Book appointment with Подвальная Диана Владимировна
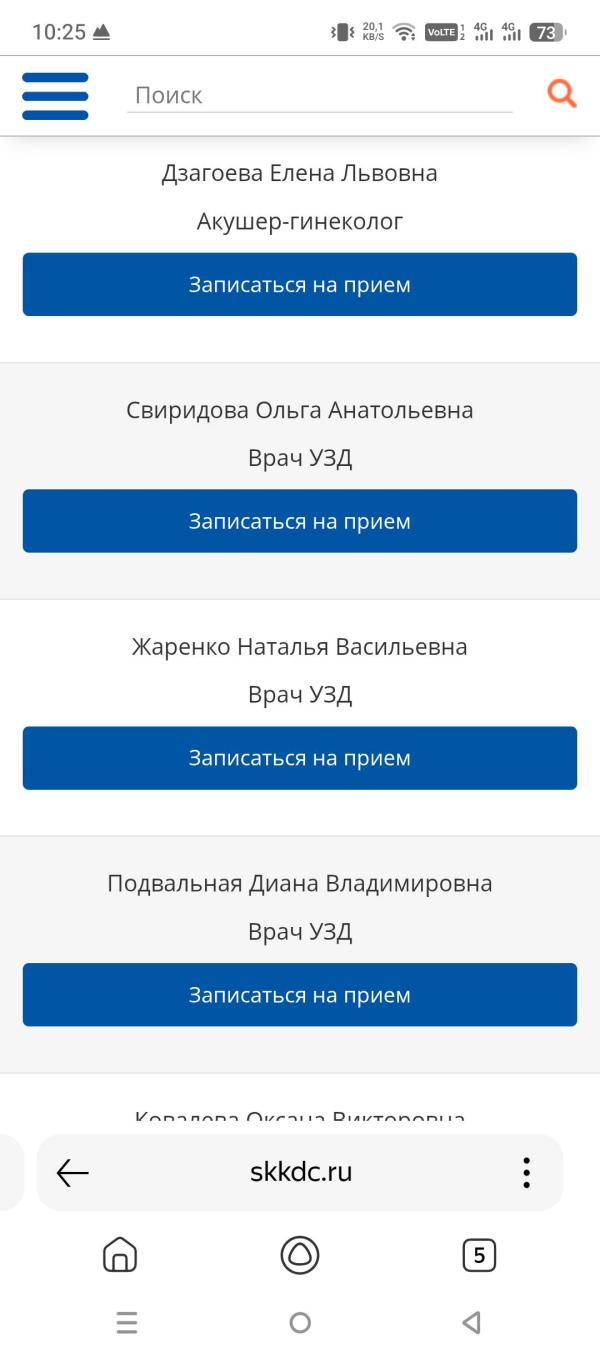This screenshot has width=600, height=1352. 300,995
